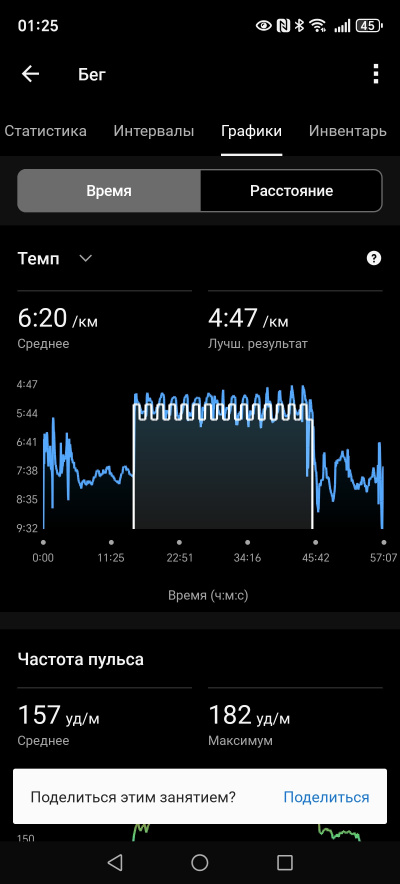
Task: Go back using the top arrow
Action: (x=30, y=74)
